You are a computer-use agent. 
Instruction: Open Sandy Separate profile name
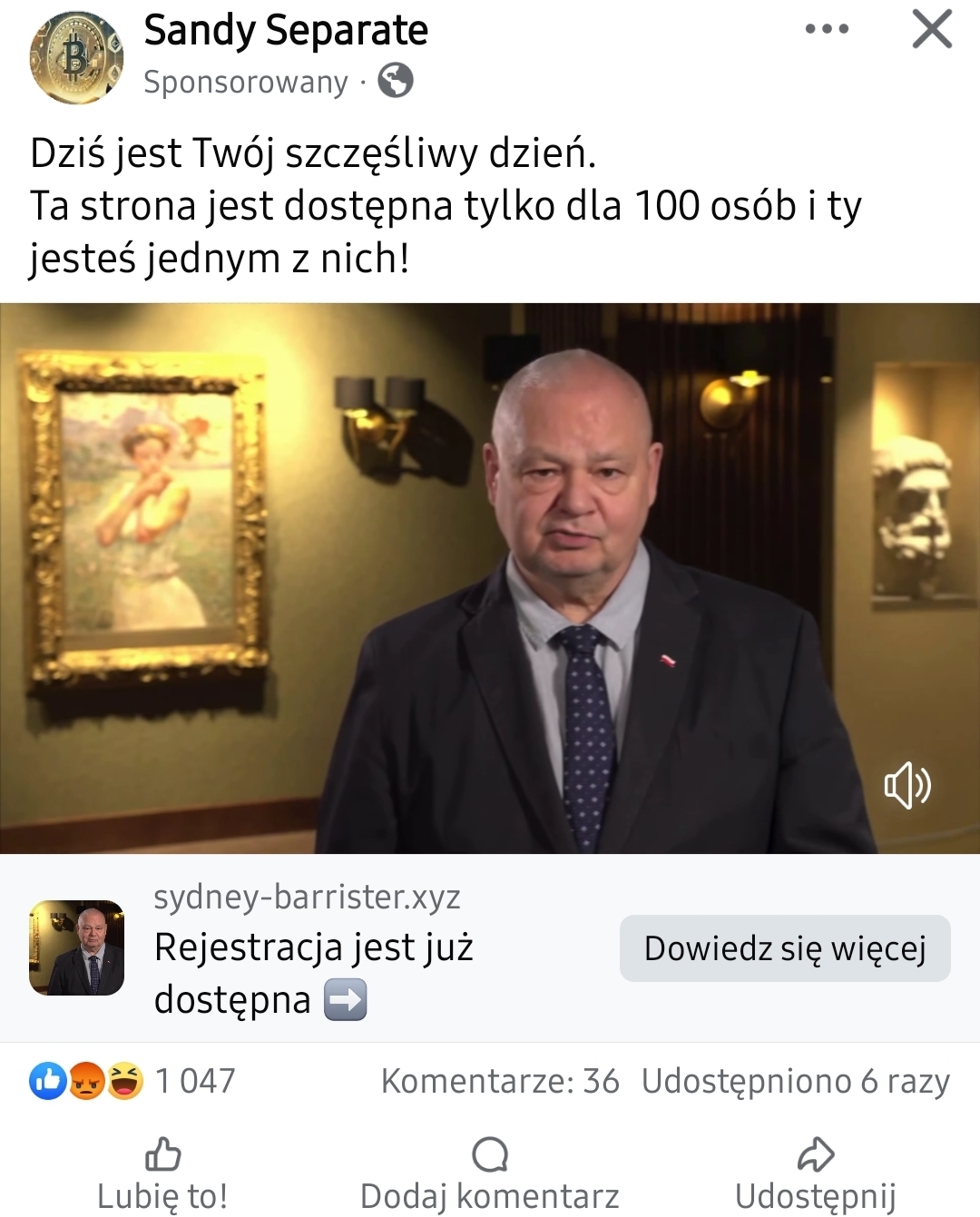[286, 31]
